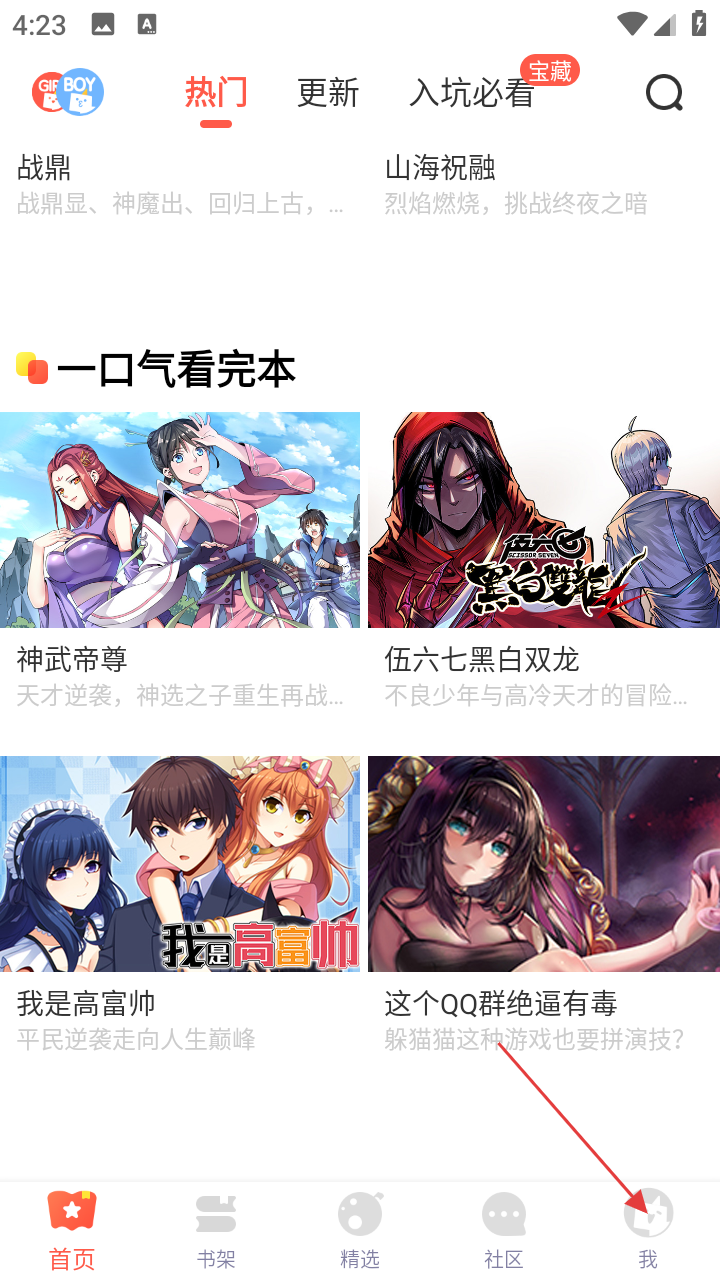Switch to the 热门 tab

(x=216, y=94)
